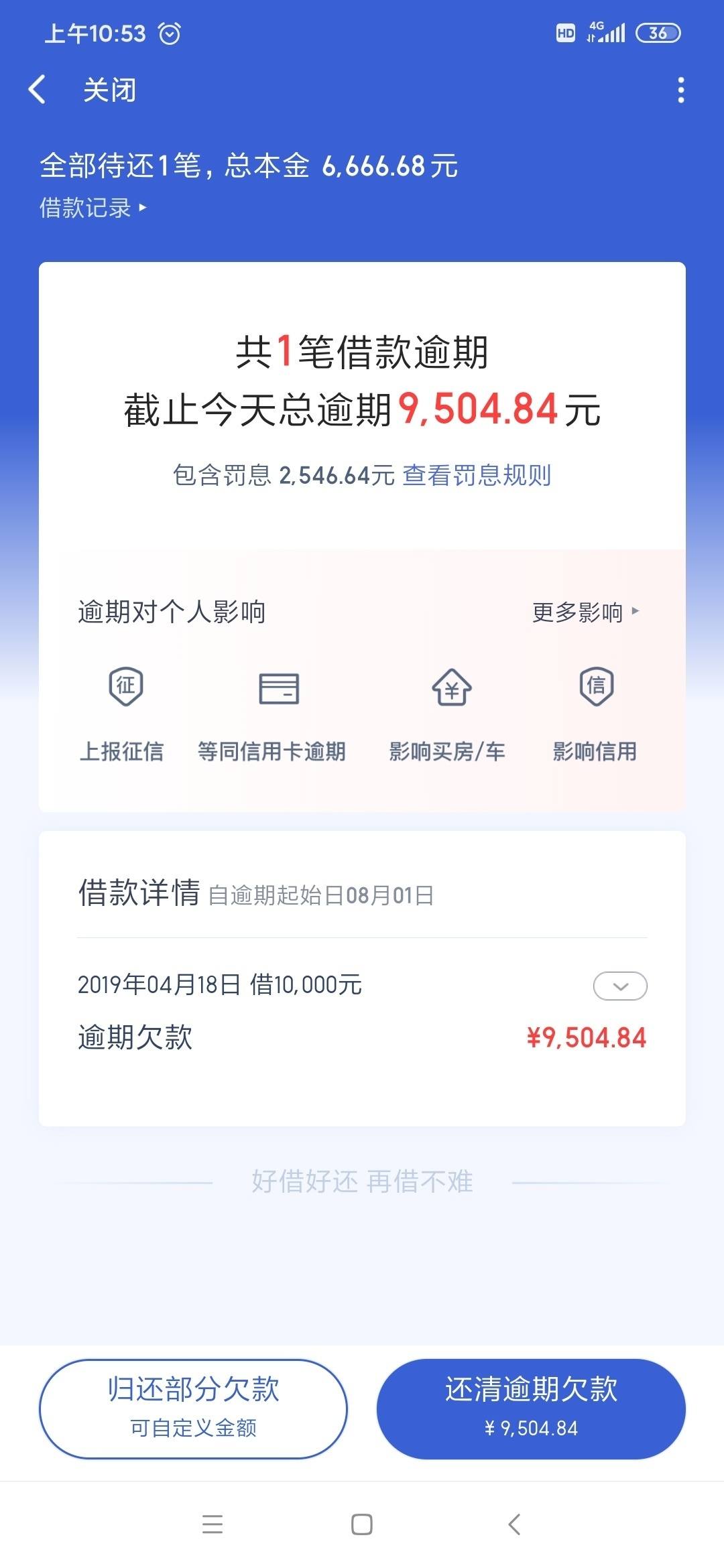Tap the back arrow at top left
Image resolution: width=724 pixels, height=1568 pixels.
38,89
